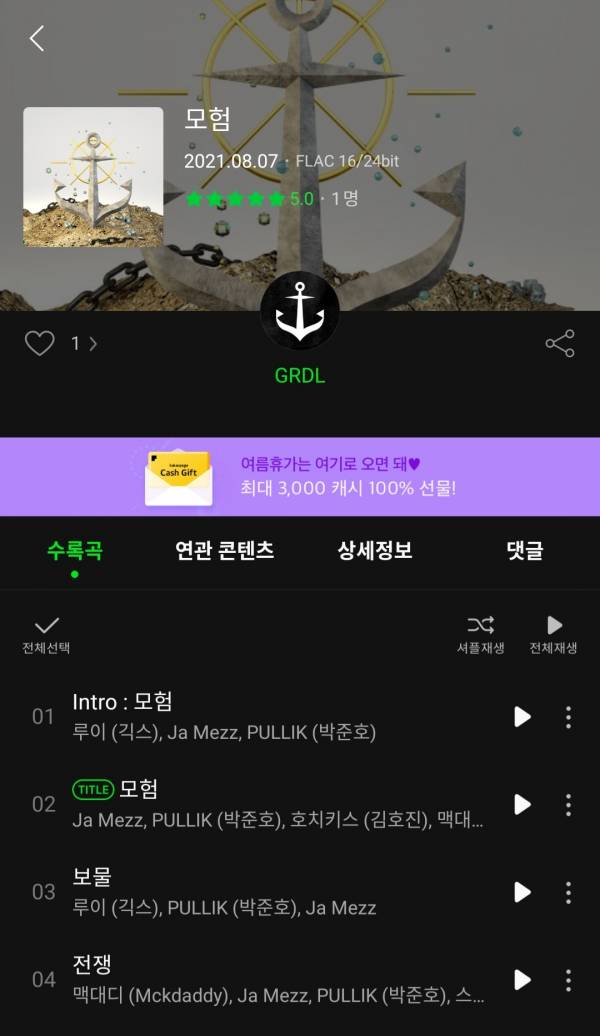View who liked this album
This screenshot has width=600, height=1036.
click(84, 344)
